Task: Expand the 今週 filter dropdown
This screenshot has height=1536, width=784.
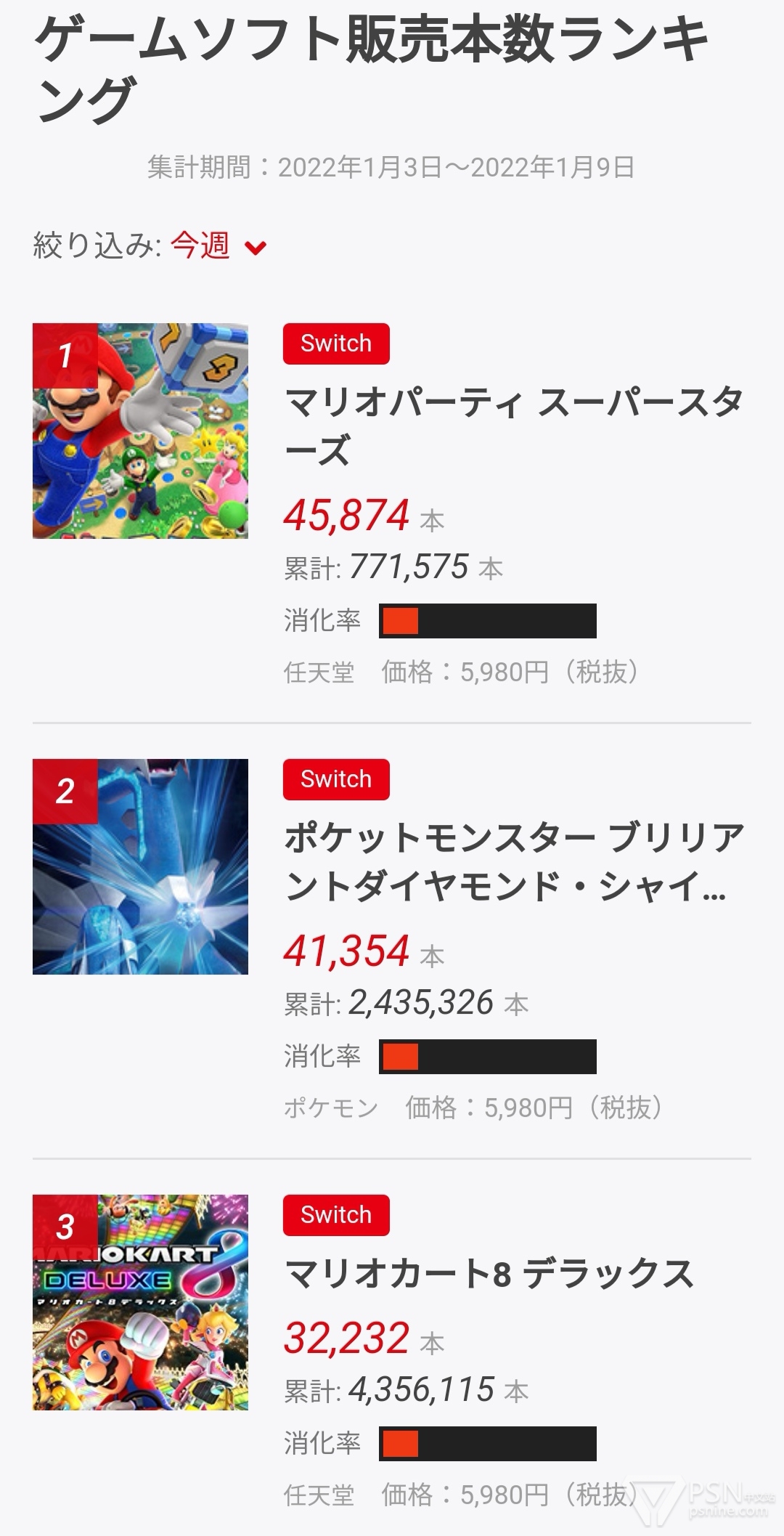Action: [x=219, y=246]
